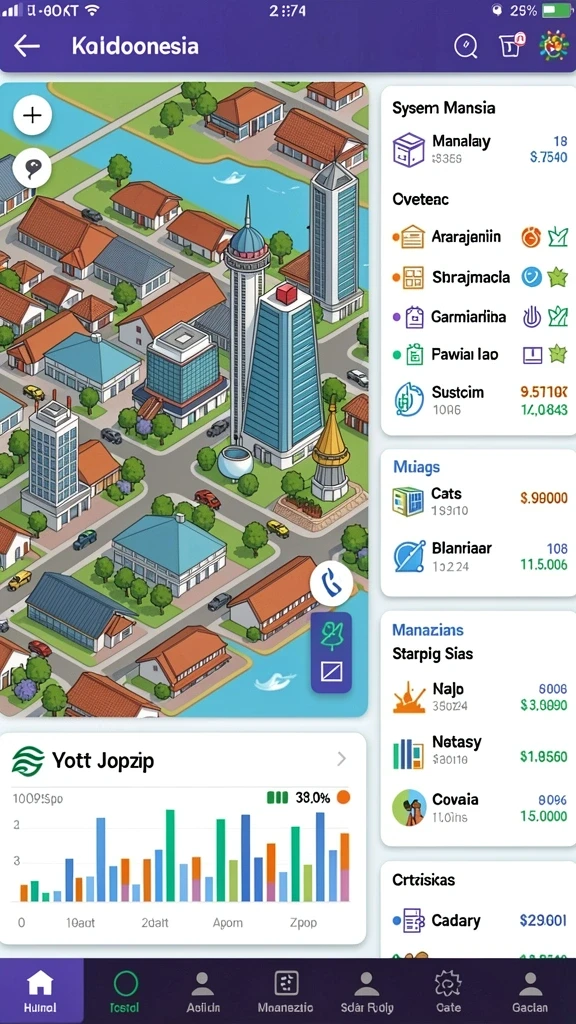Image resolution: width=576 pixels, height=1024 pixels.
Task: Open the Cadary row
Action: pyautogui.click(x=479, y=921)
